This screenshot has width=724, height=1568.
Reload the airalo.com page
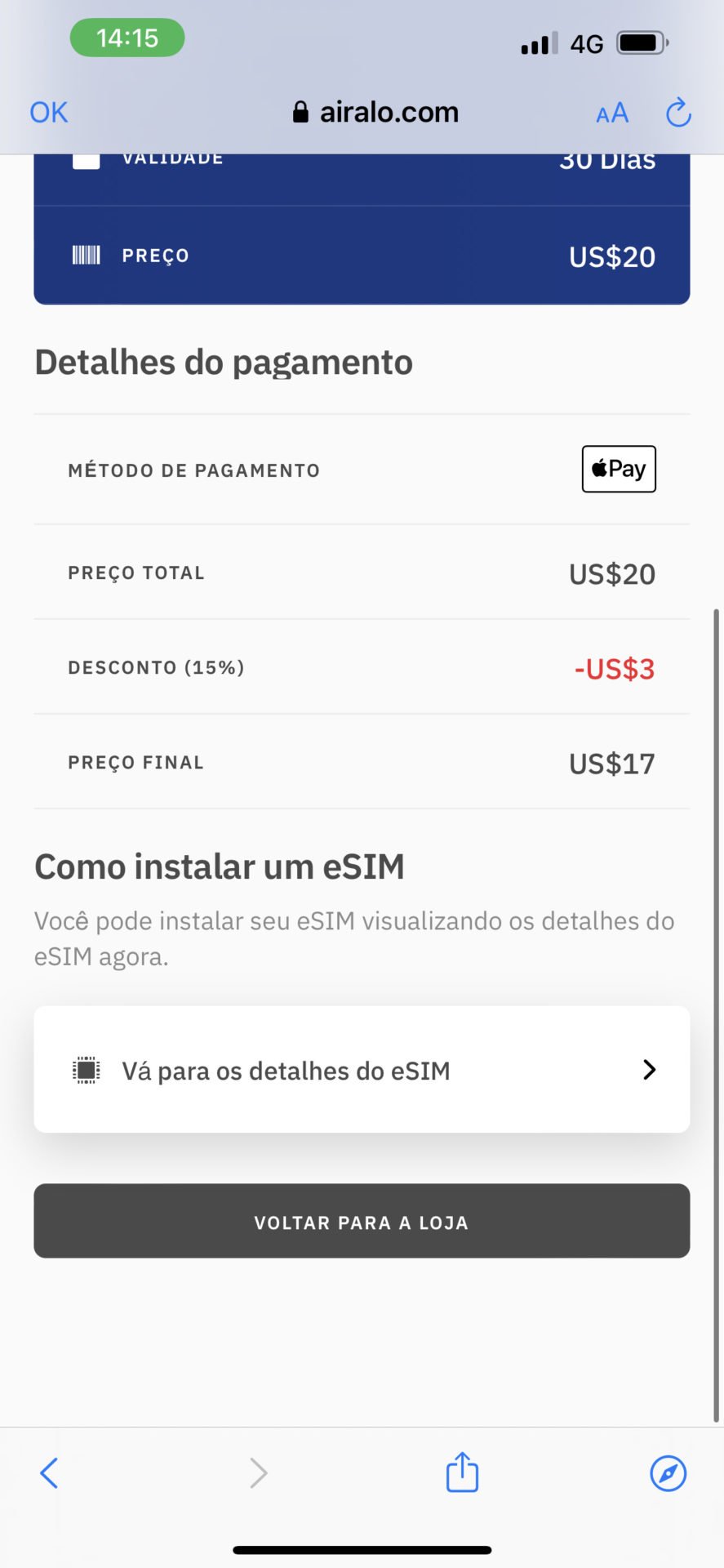(x=678, y=113)
